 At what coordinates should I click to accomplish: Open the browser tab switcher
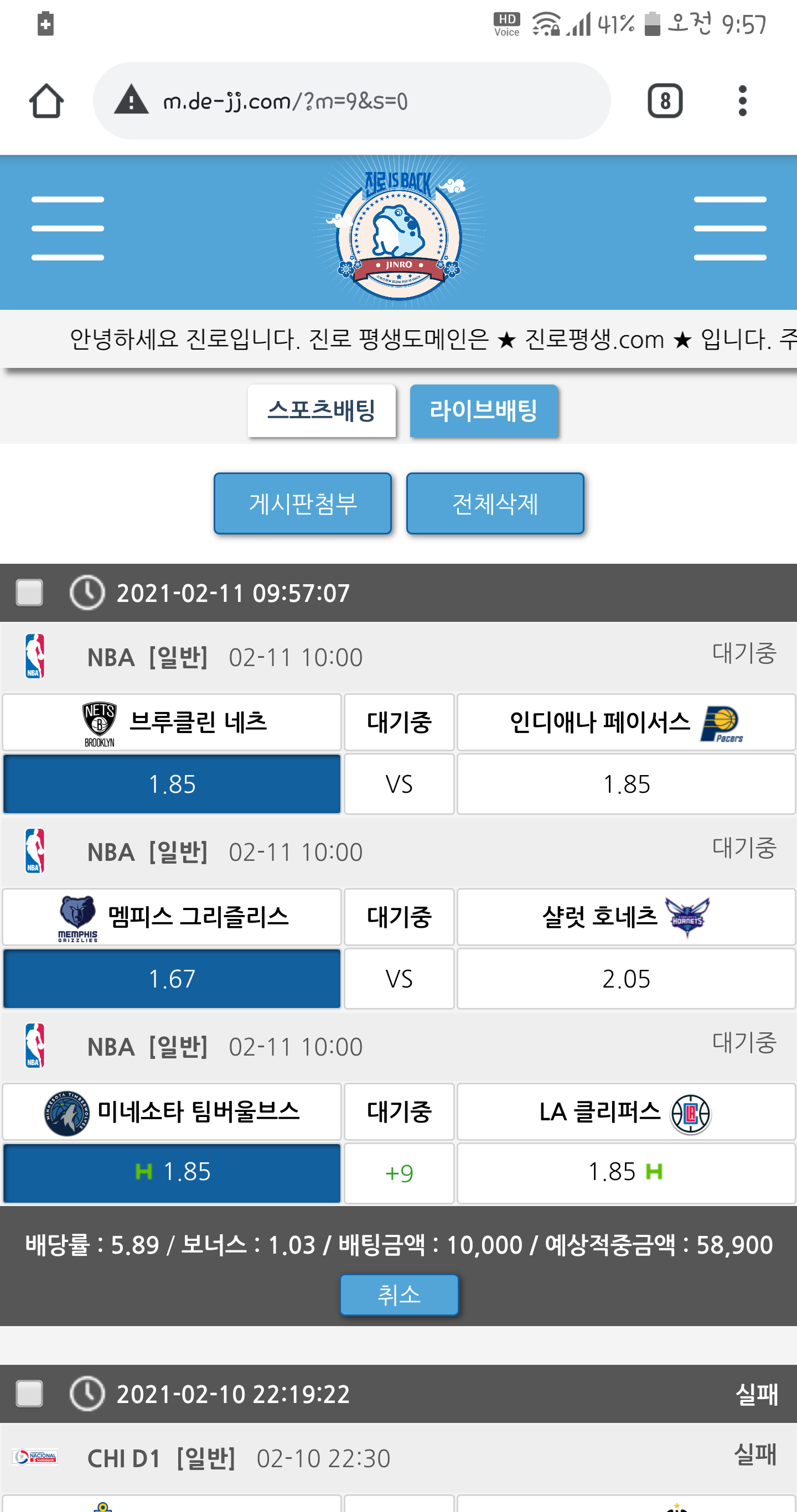[664, 101]
